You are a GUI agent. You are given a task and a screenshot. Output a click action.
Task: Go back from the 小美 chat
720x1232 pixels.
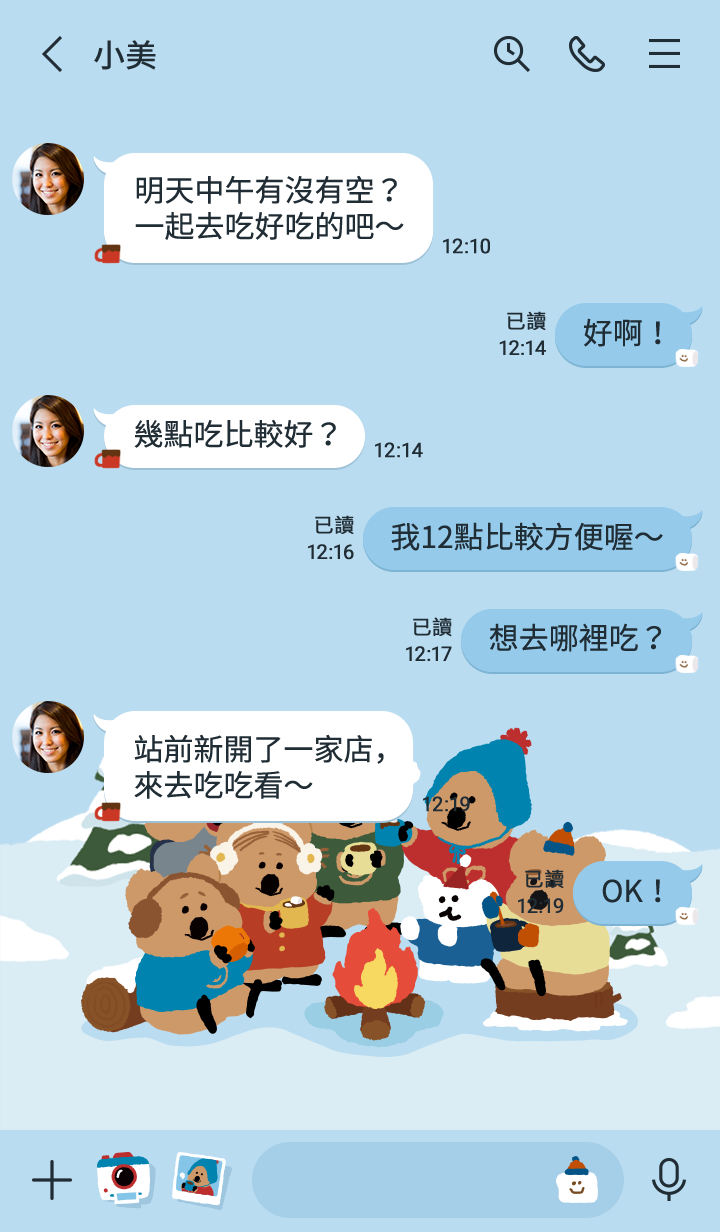pyautogui.click(x=52, y=54)
